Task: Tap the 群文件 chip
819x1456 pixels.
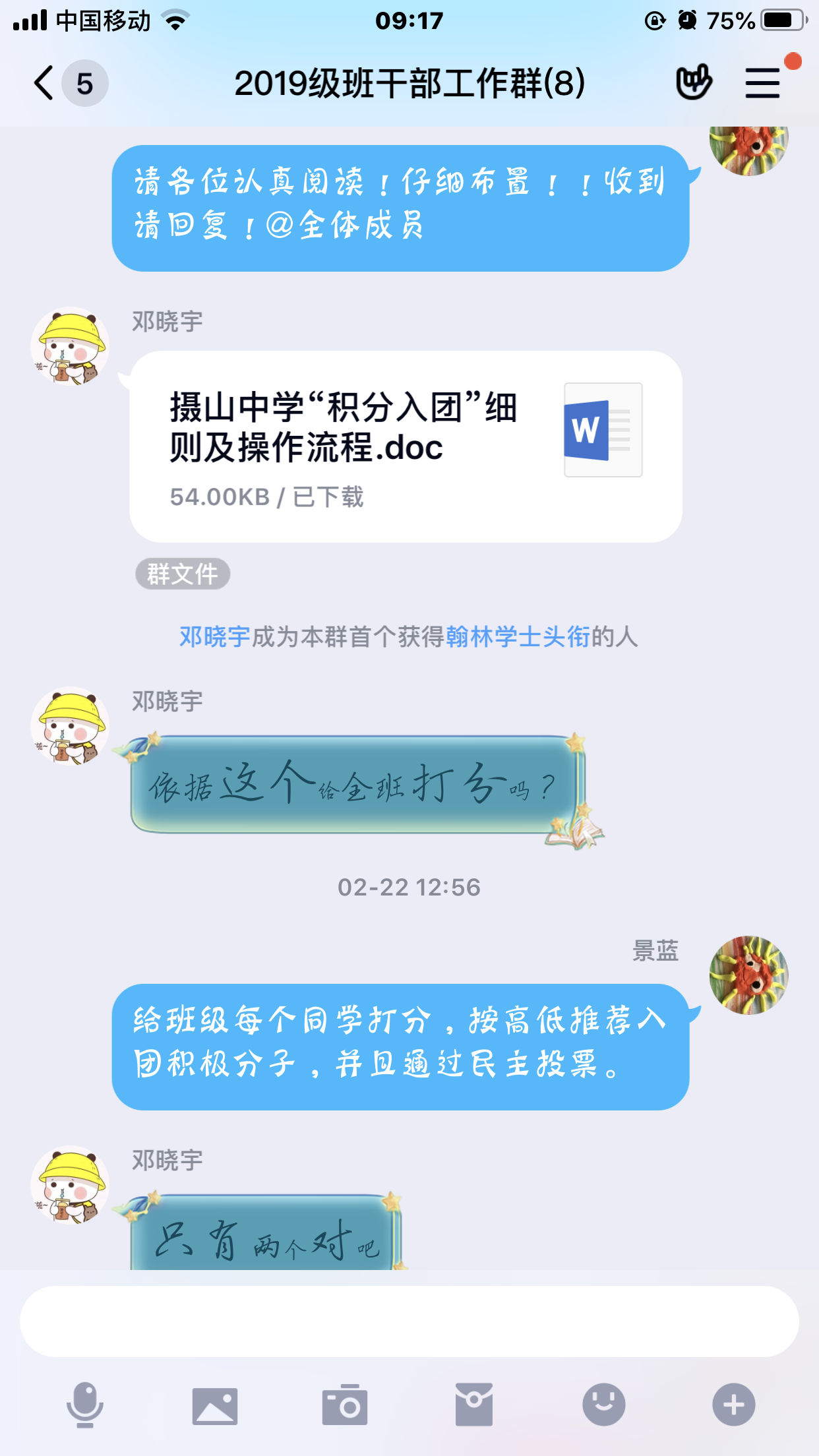Action: 183,574
